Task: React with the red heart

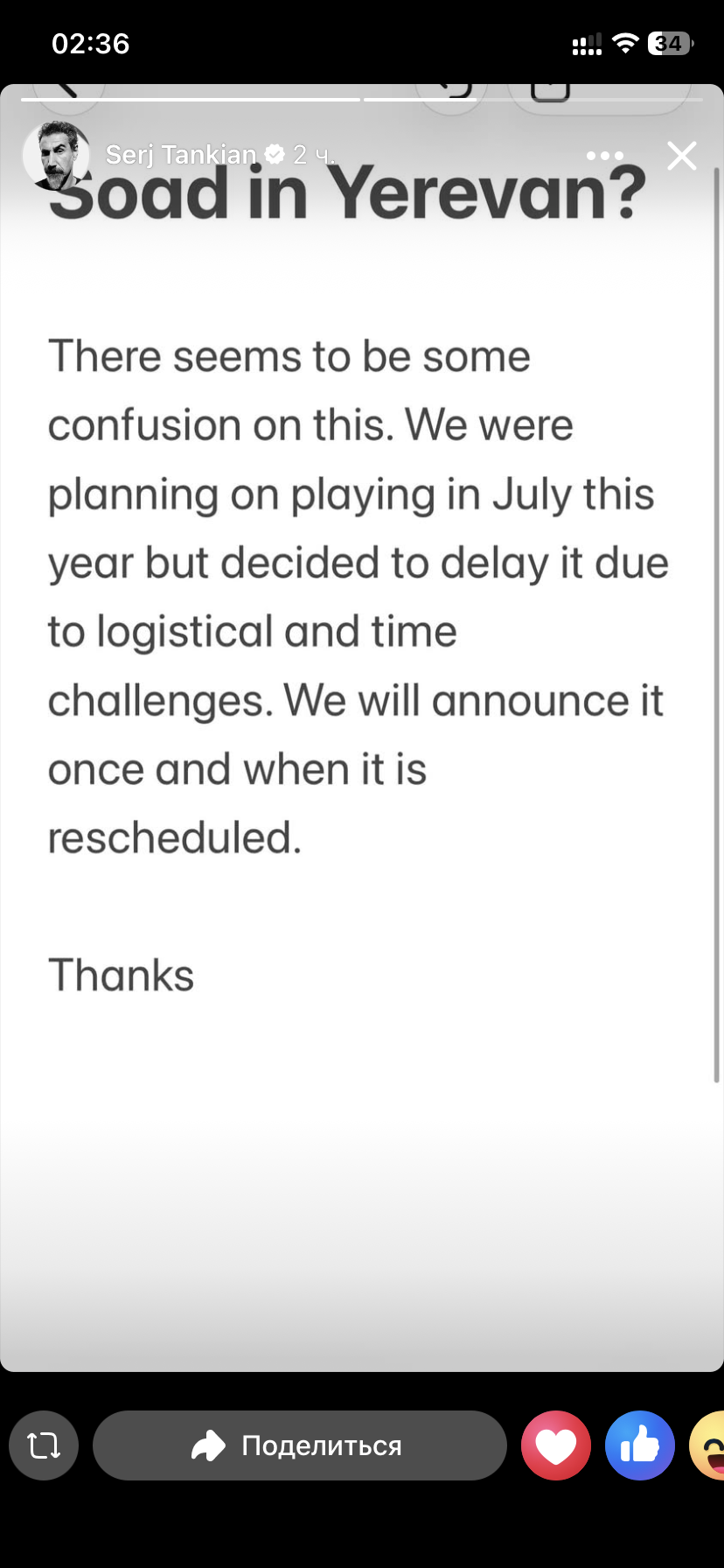Action: click(556, 1445)
